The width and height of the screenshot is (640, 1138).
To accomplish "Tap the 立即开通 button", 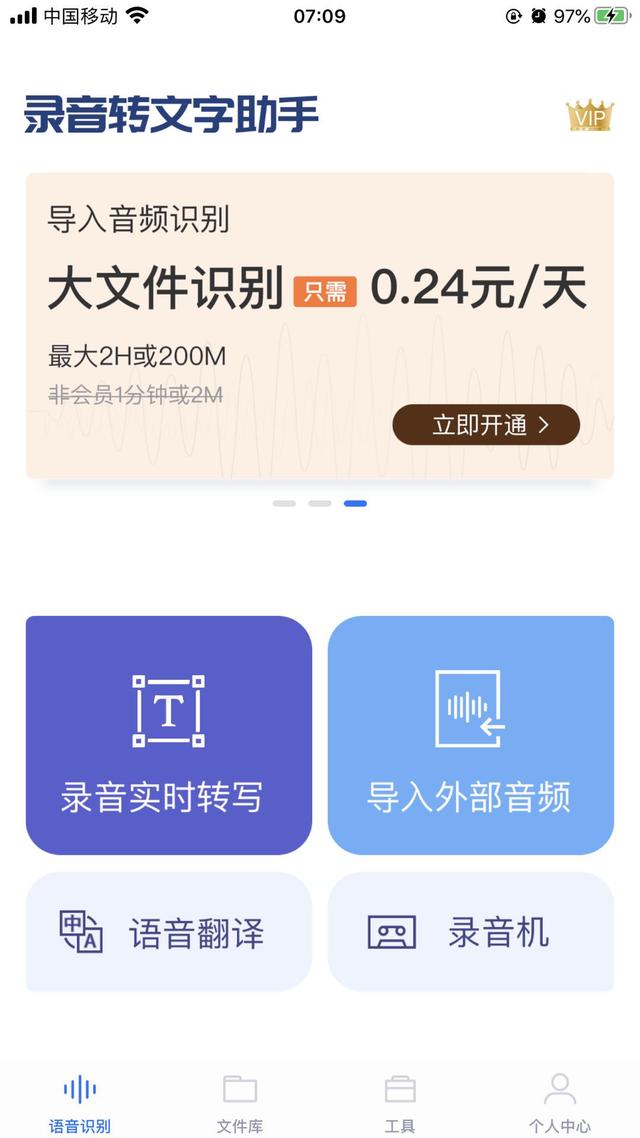I will coord(485,425).
